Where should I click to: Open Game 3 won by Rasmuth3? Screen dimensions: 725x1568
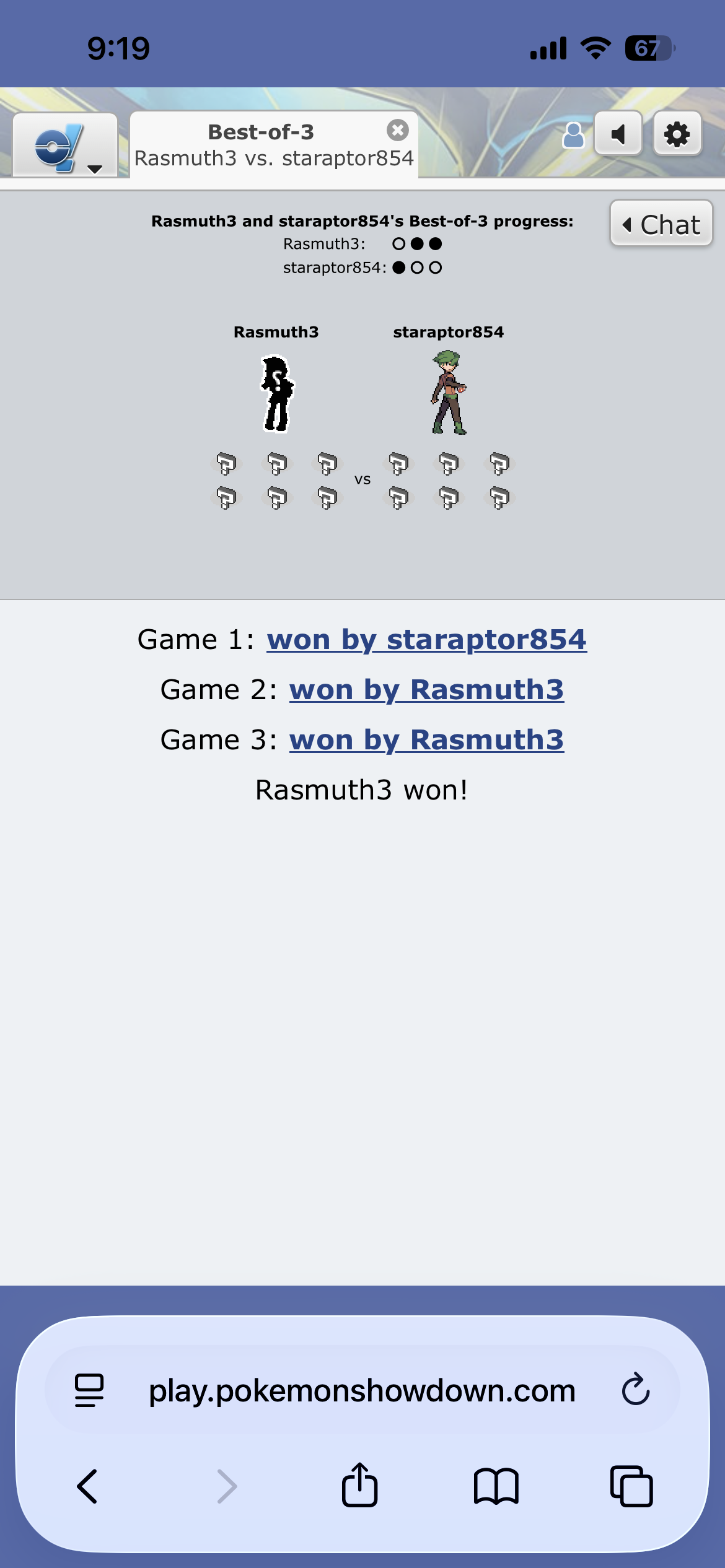click(426, 740)
